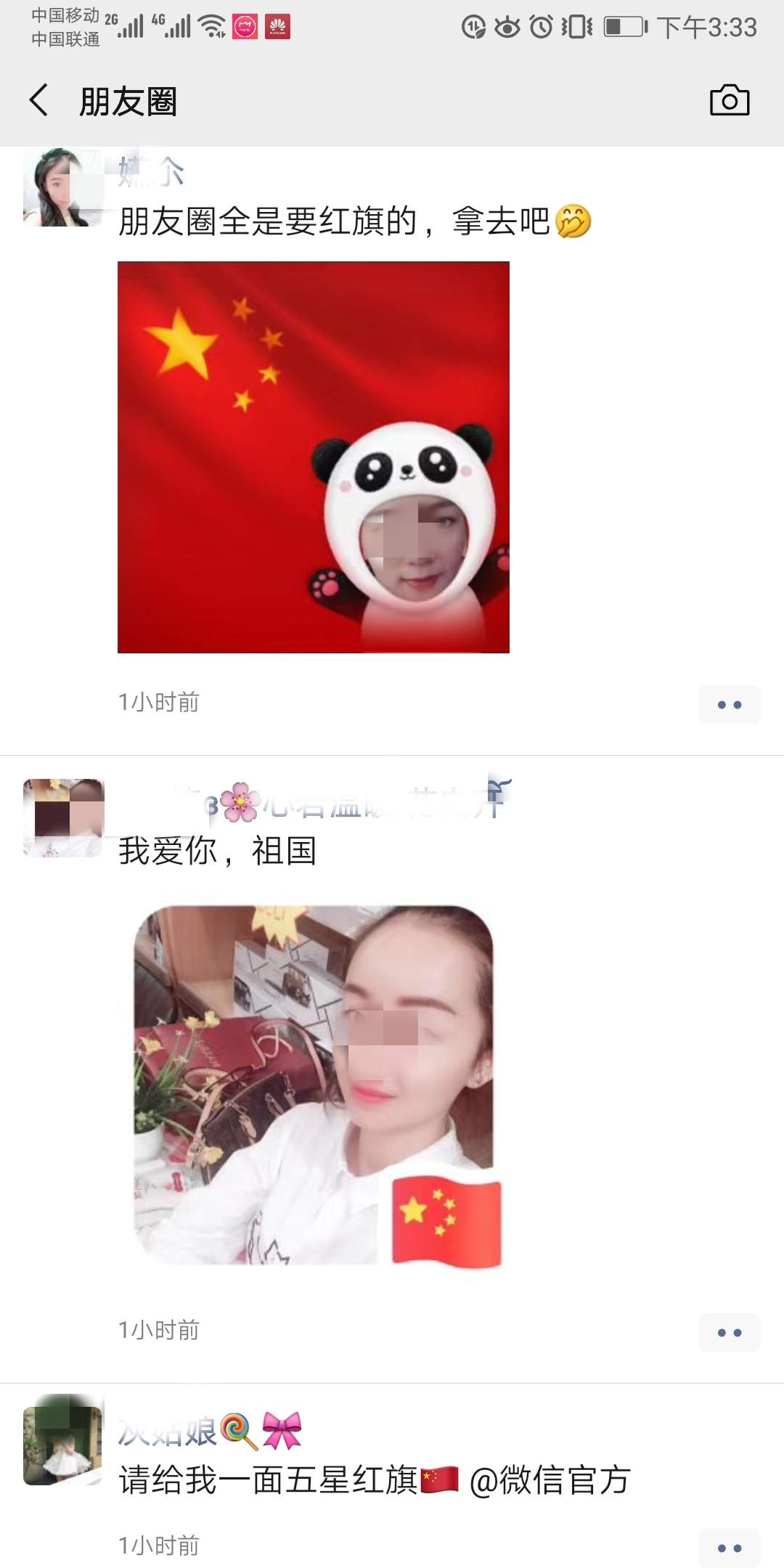This screenshot has width=784, height=1568.
Task: Go back from Moments feed
Action: (x=39, y=100)
